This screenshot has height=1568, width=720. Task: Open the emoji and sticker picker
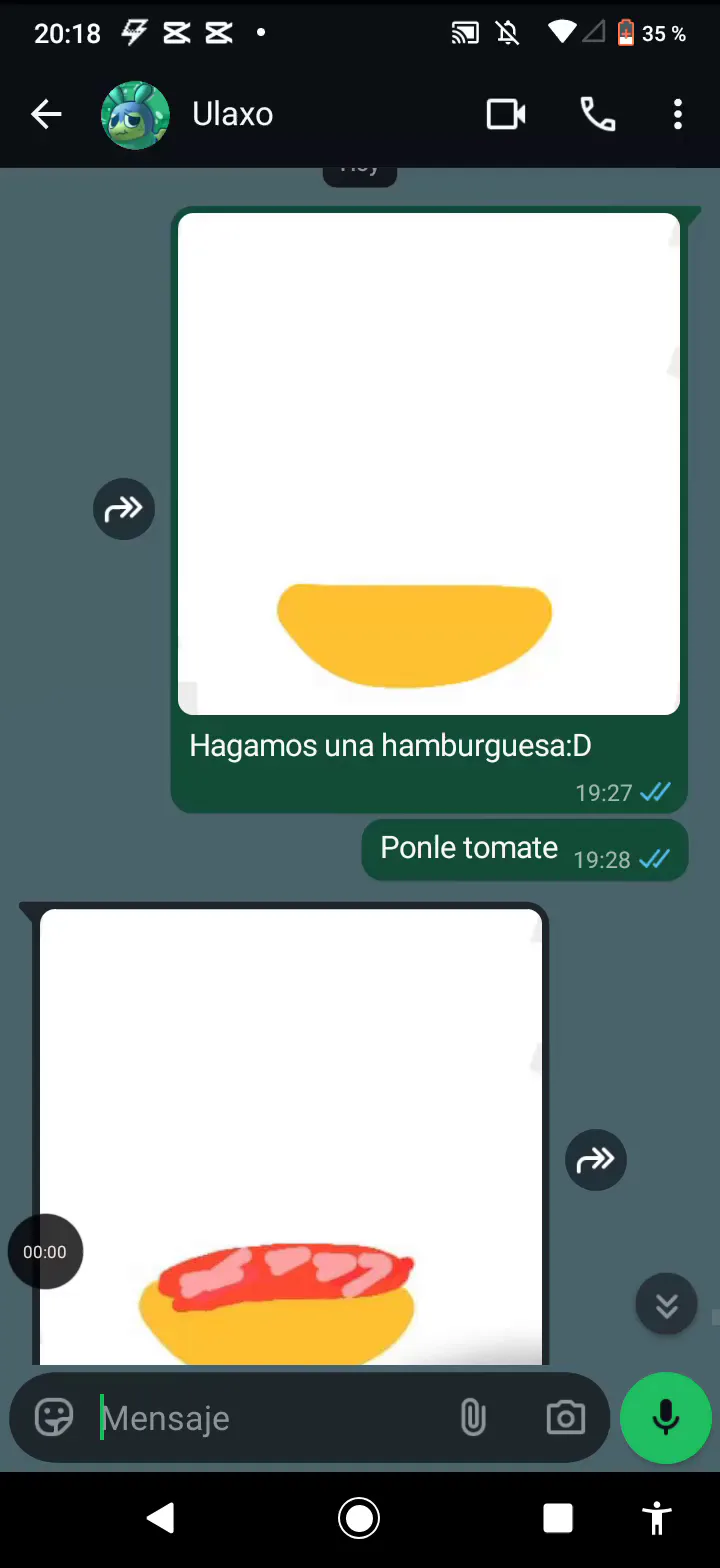click(54, 1417)
